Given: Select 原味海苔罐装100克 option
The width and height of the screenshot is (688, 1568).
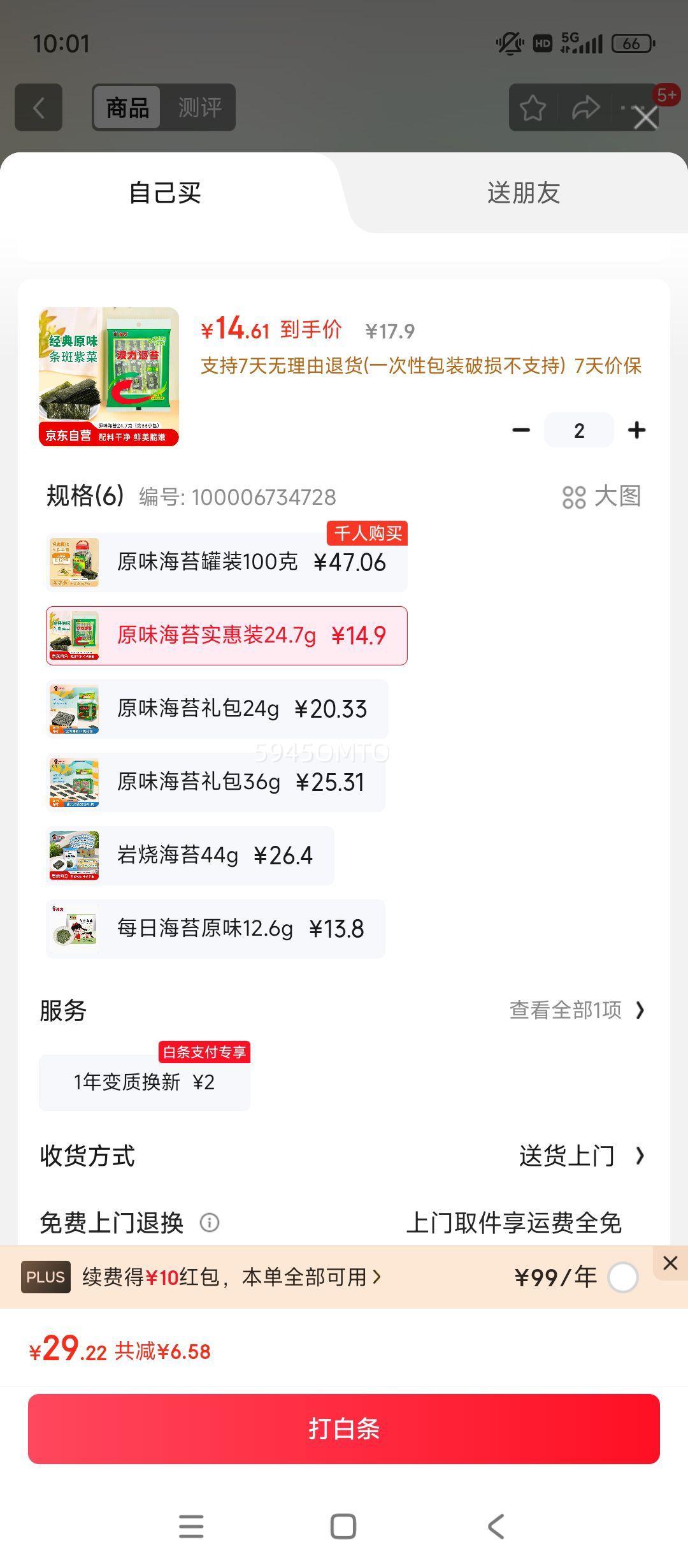Looking at the screenshot, I should [x=226, y=562].
